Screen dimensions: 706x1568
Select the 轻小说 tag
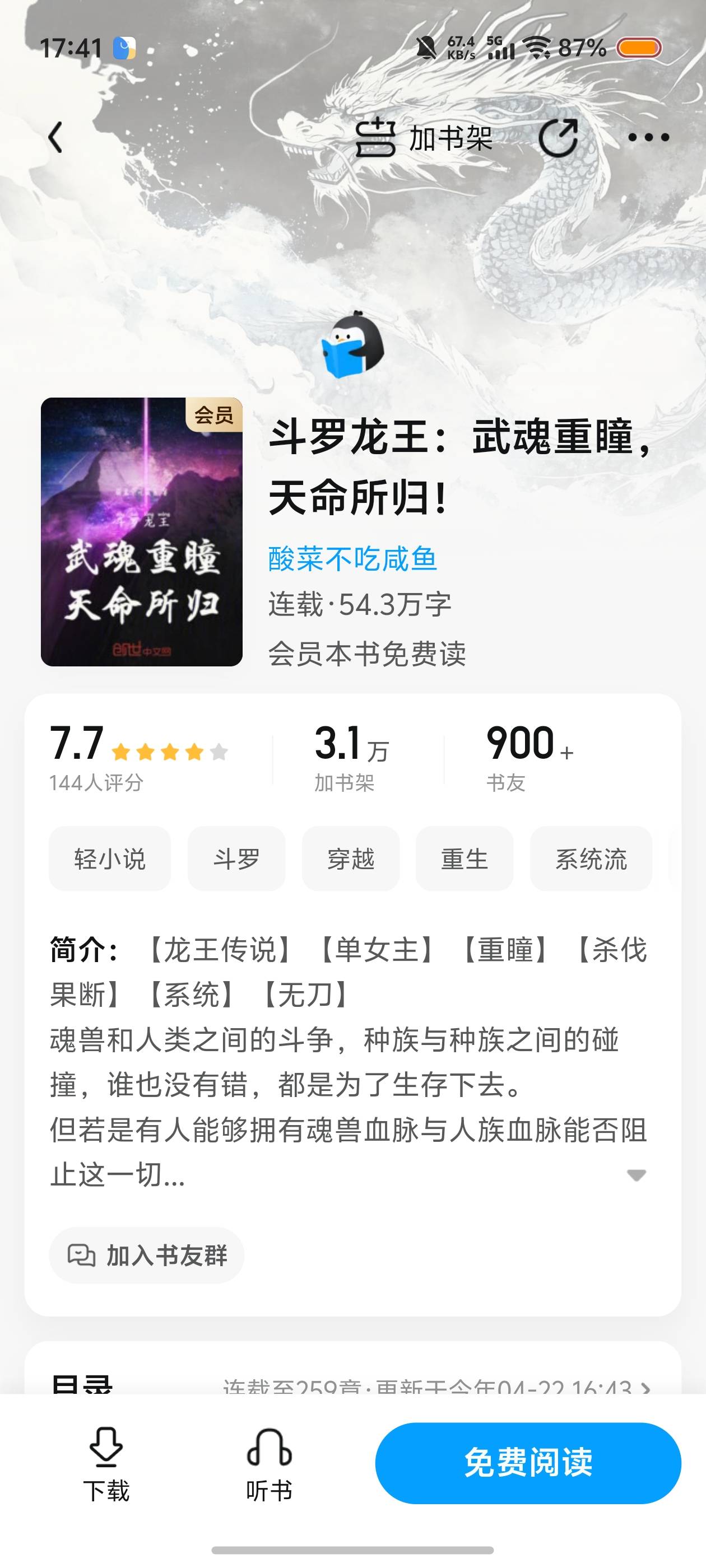click(110, 859)
